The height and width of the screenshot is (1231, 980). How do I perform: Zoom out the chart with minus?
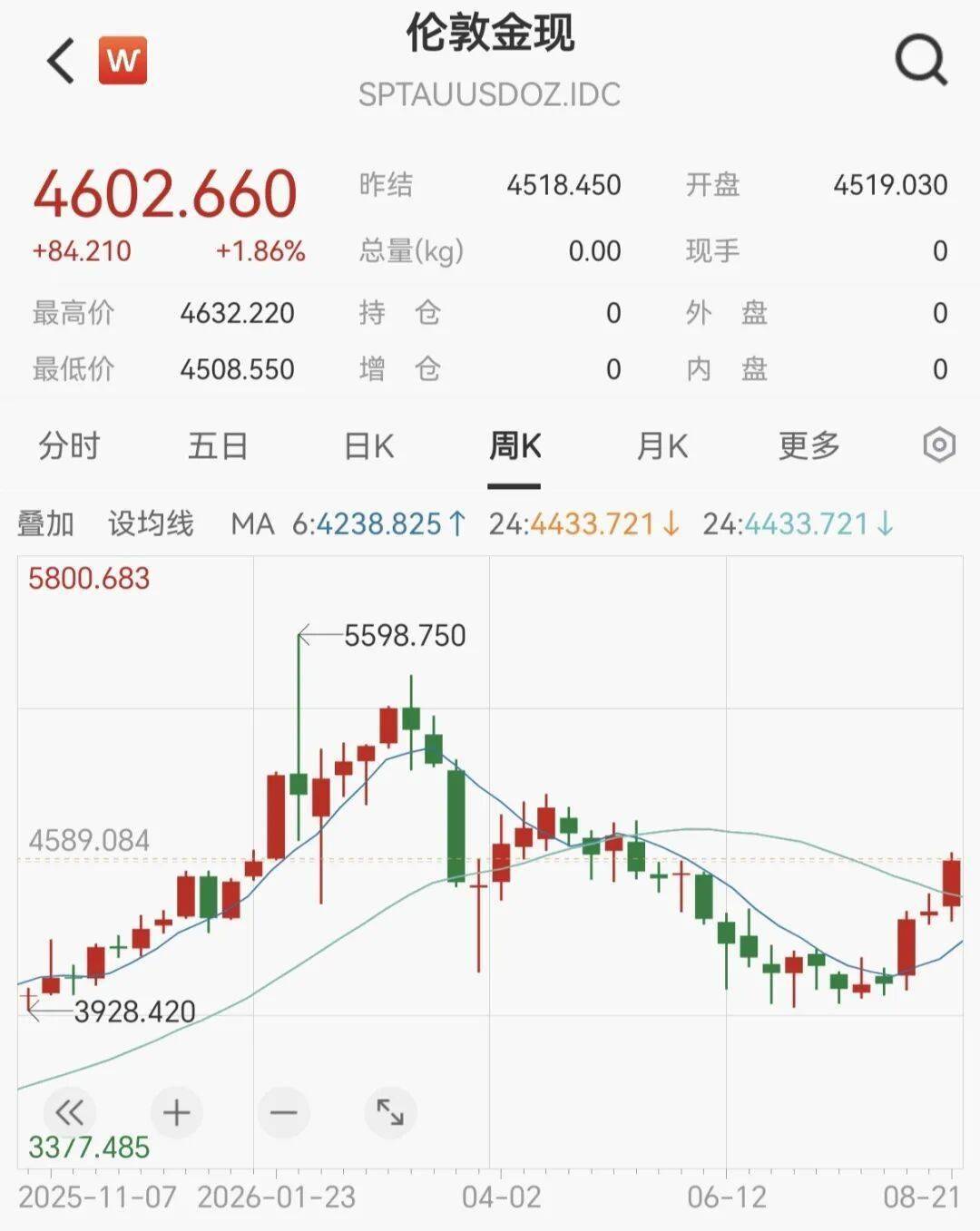[284, 1112]
